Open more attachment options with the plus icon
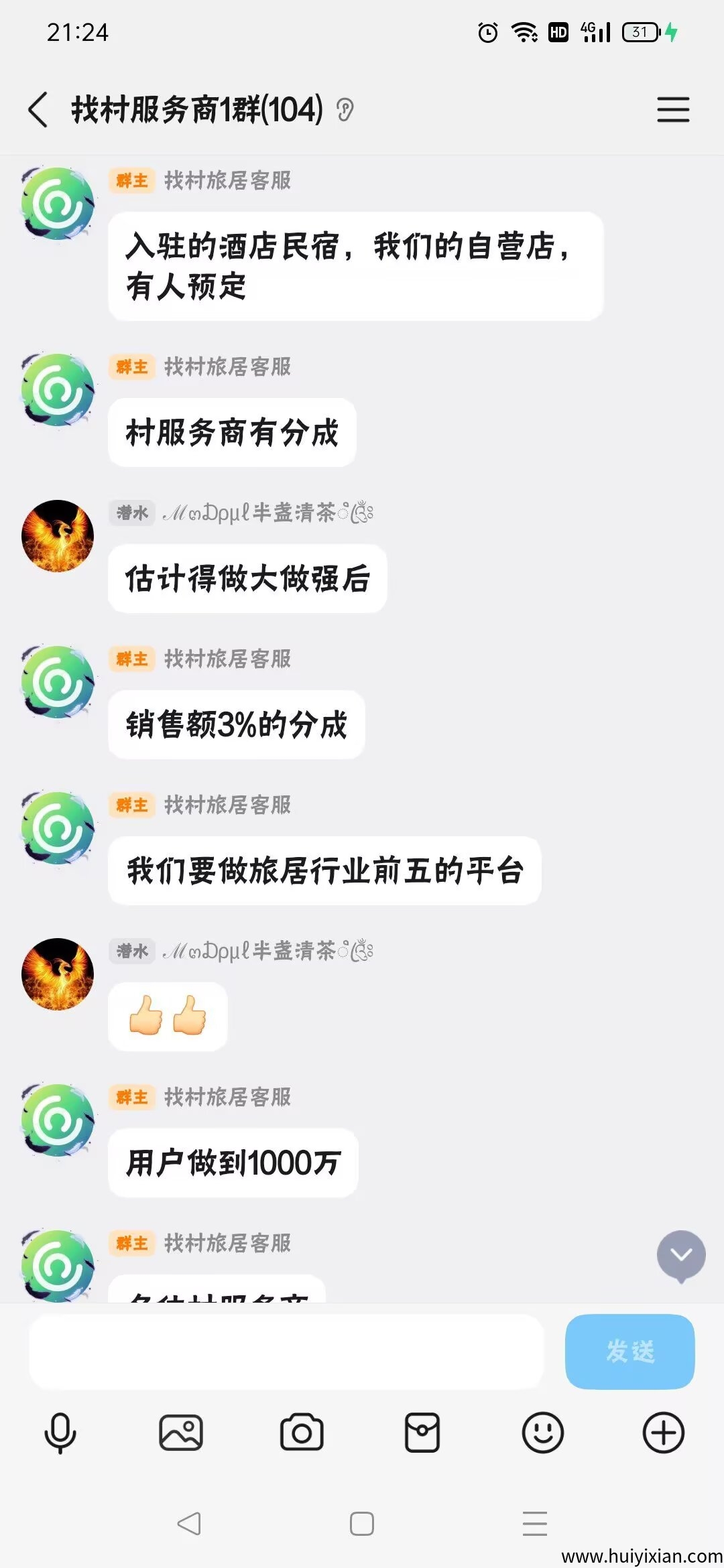Image resolution: width=724 pixels, height=1568 pixels. (663, 1433)
